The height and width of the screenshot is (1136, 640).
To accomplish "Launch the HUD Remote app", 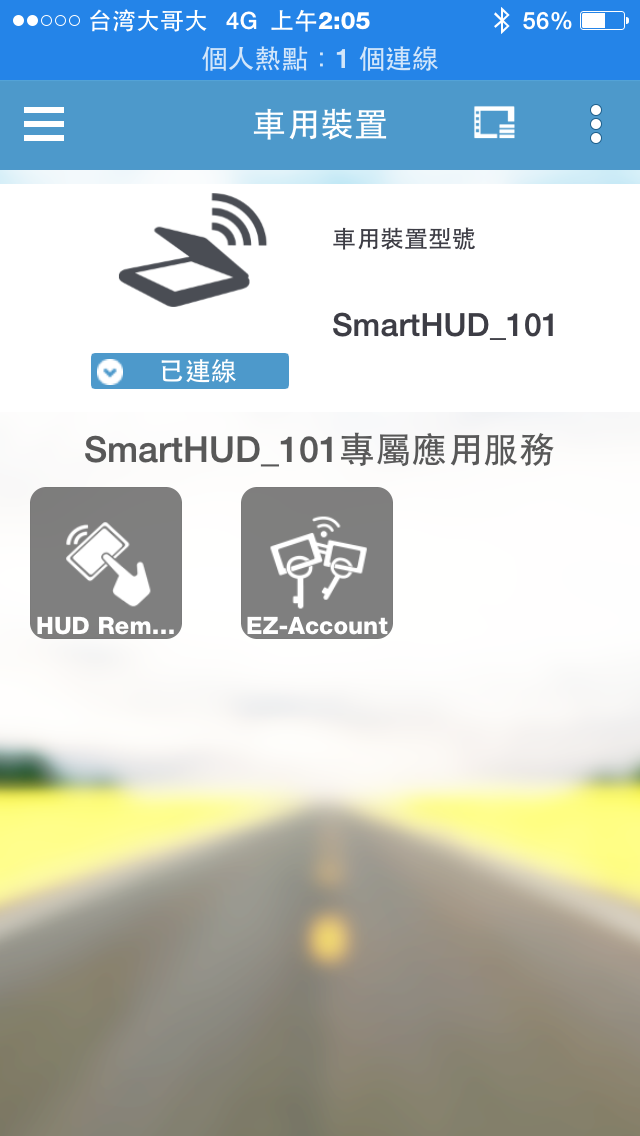I will 106,563.
